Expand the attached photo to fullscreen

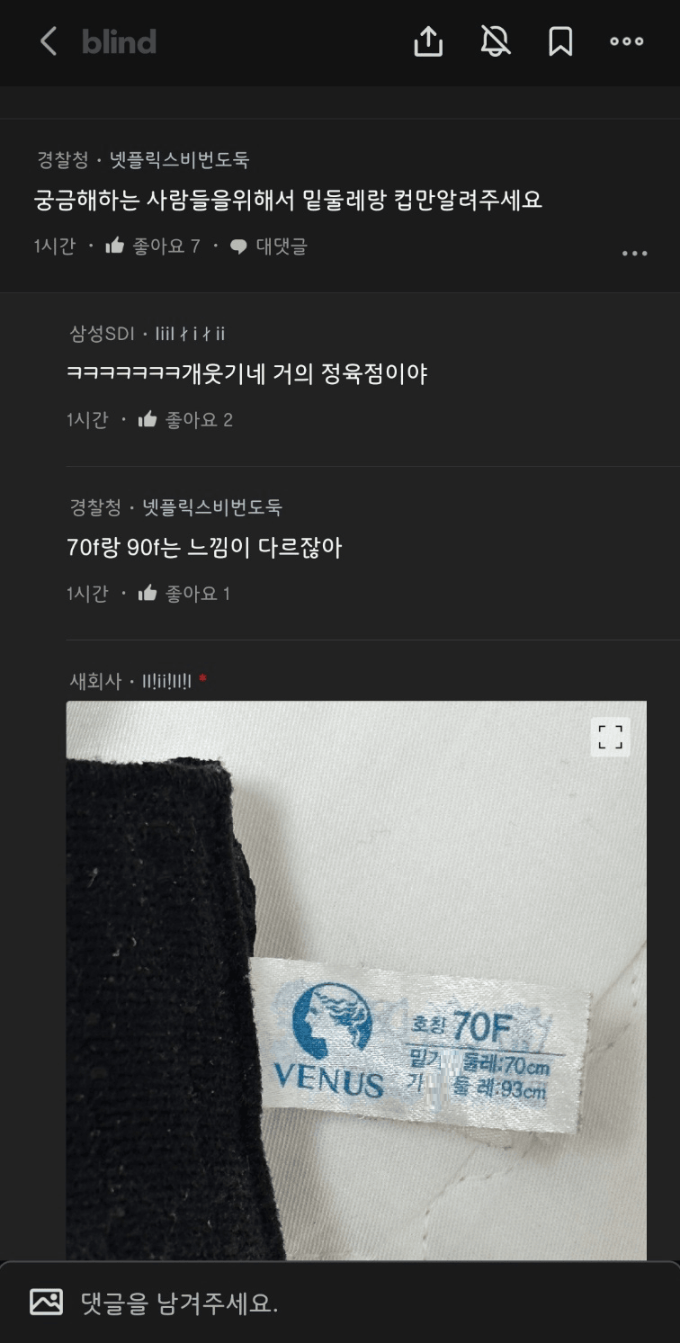[x=610, y=737]
